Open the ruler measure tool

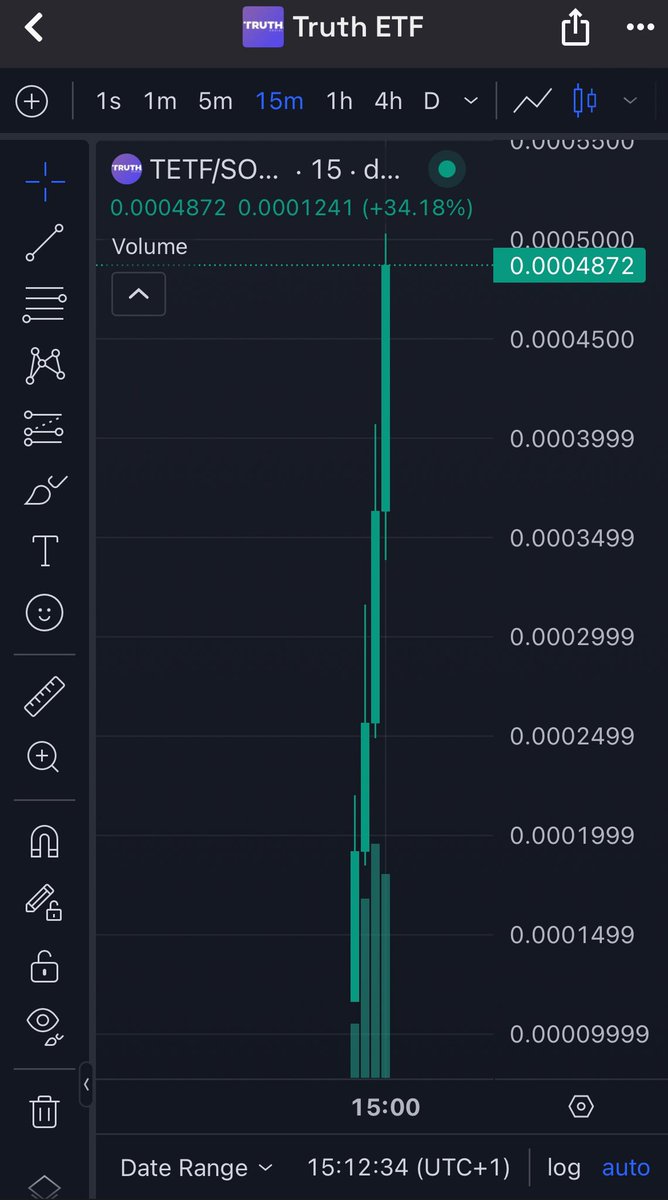click(44, 697)
